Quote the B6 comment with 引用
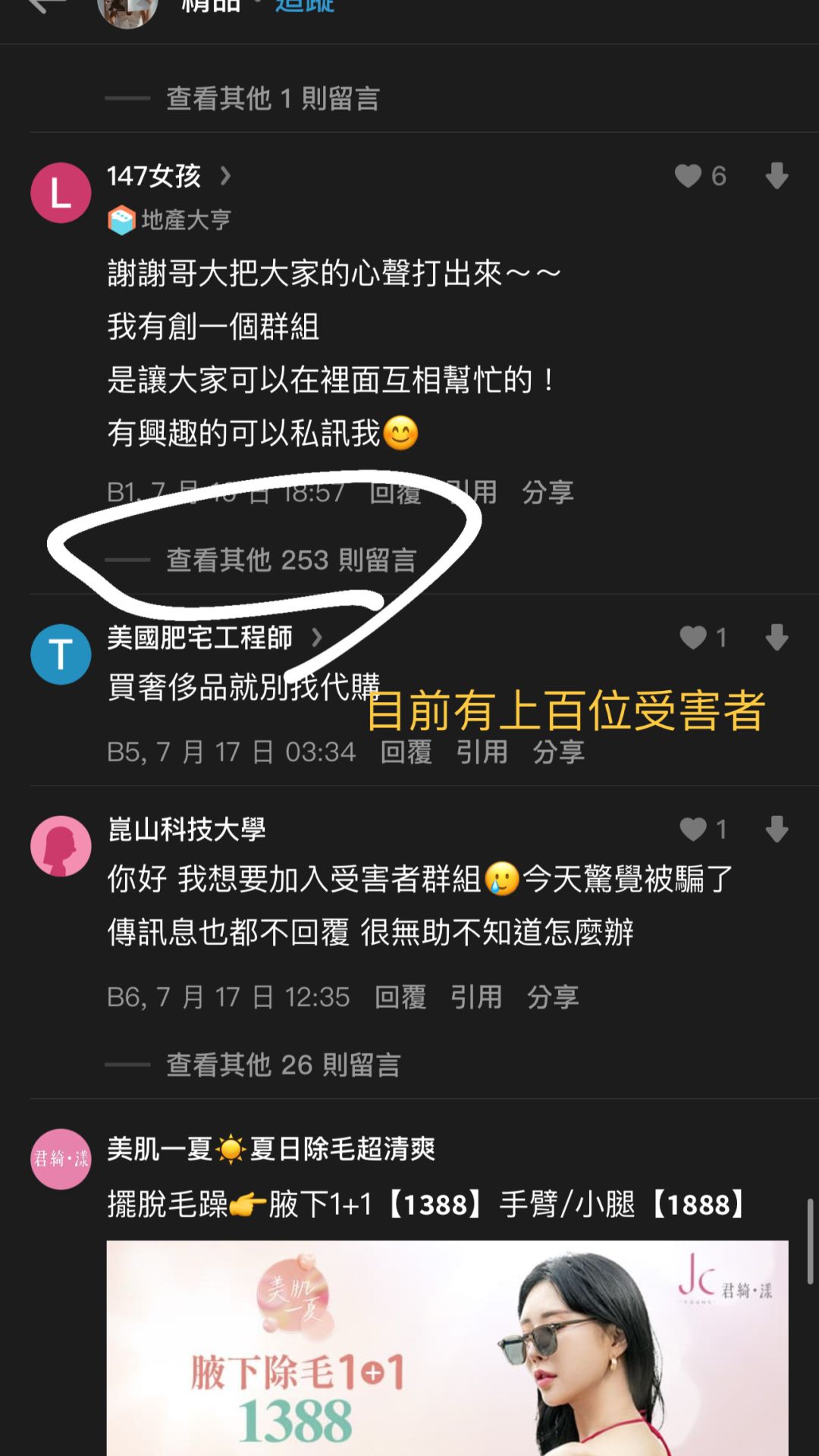 coord(476,996)
